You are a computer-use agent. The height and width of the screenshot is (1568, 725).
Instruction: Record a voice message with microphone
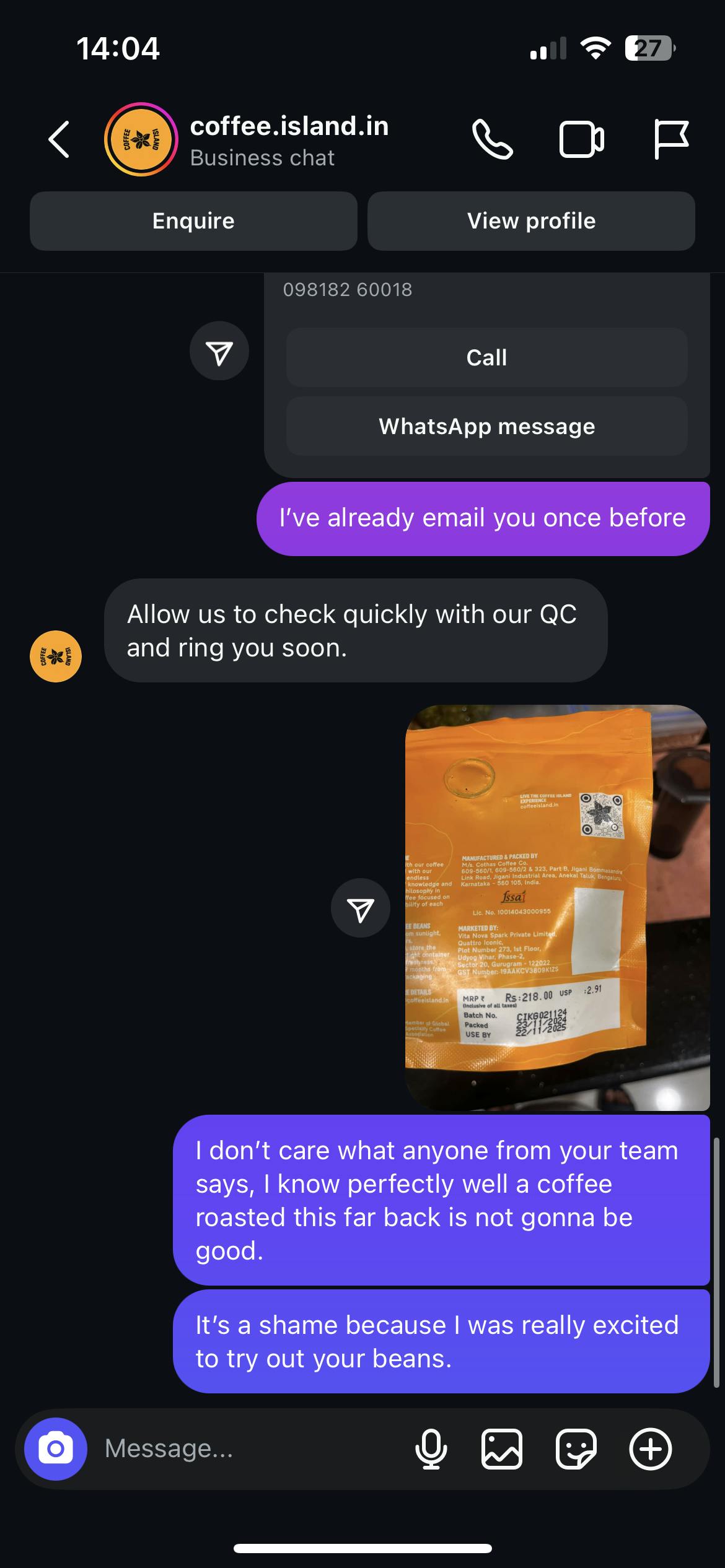[431, 1449]
